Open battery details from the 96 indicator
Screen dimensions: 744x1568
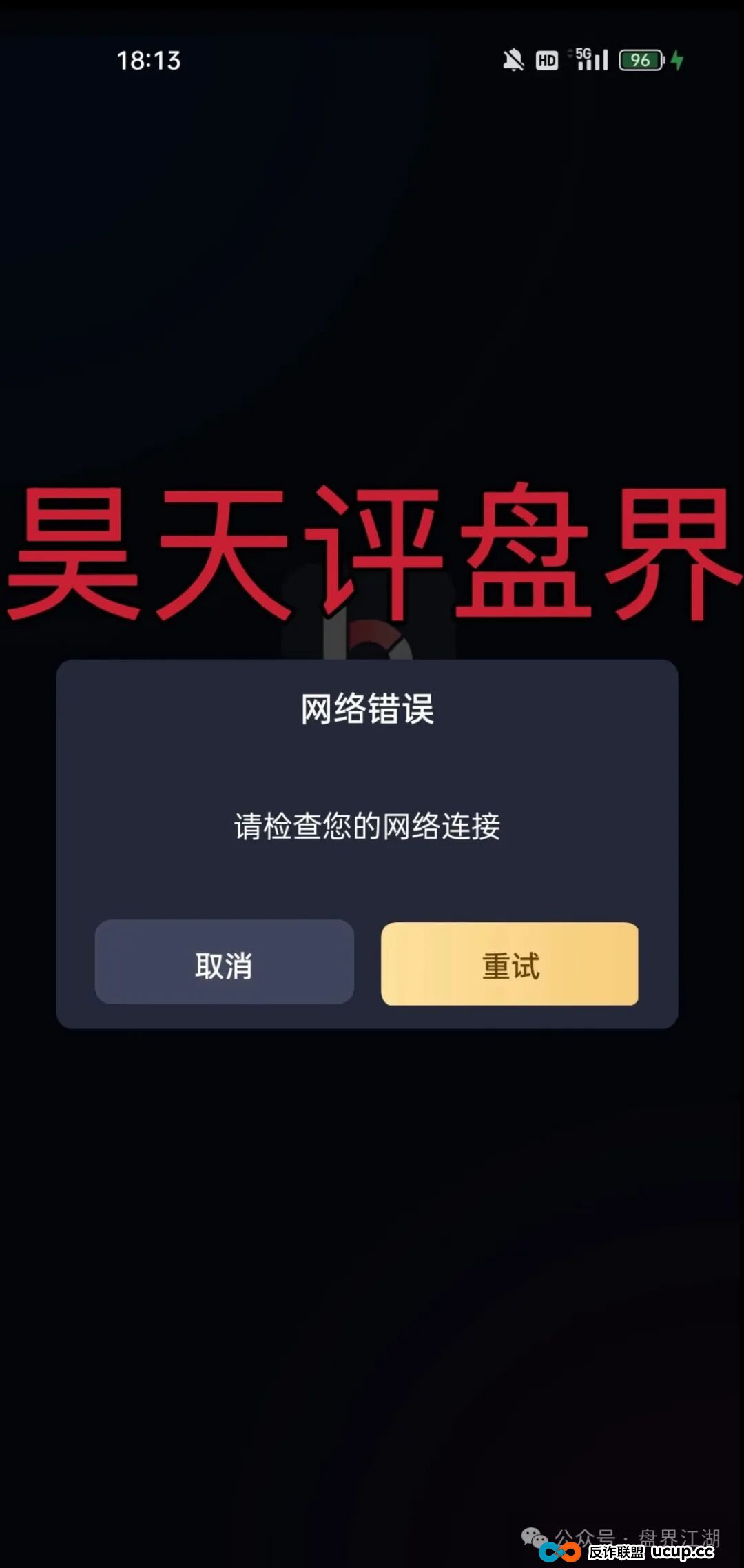coord(640,61)
